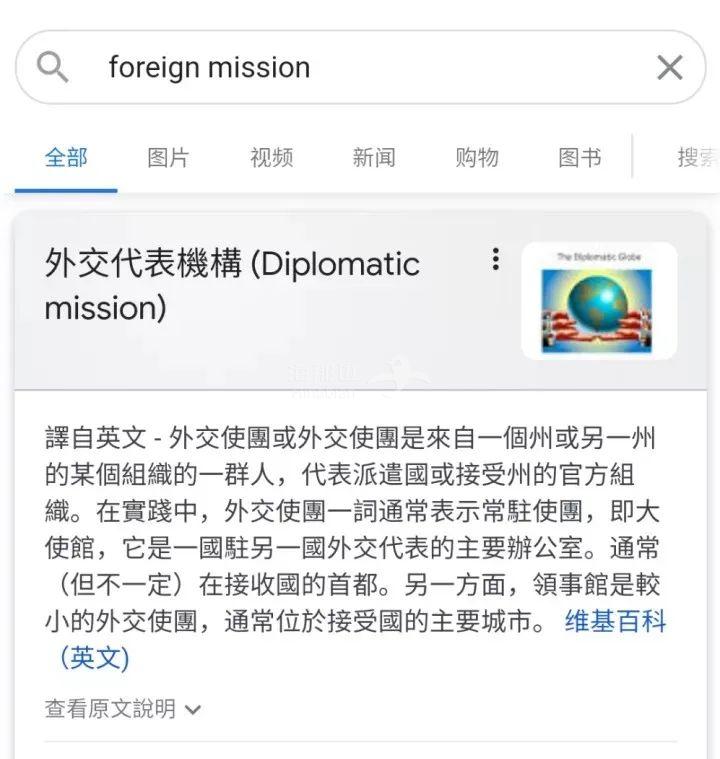This screenshot has width=720, height=759.
Task: Open the 维基百科 (英文) link
Action: [614, 622]
